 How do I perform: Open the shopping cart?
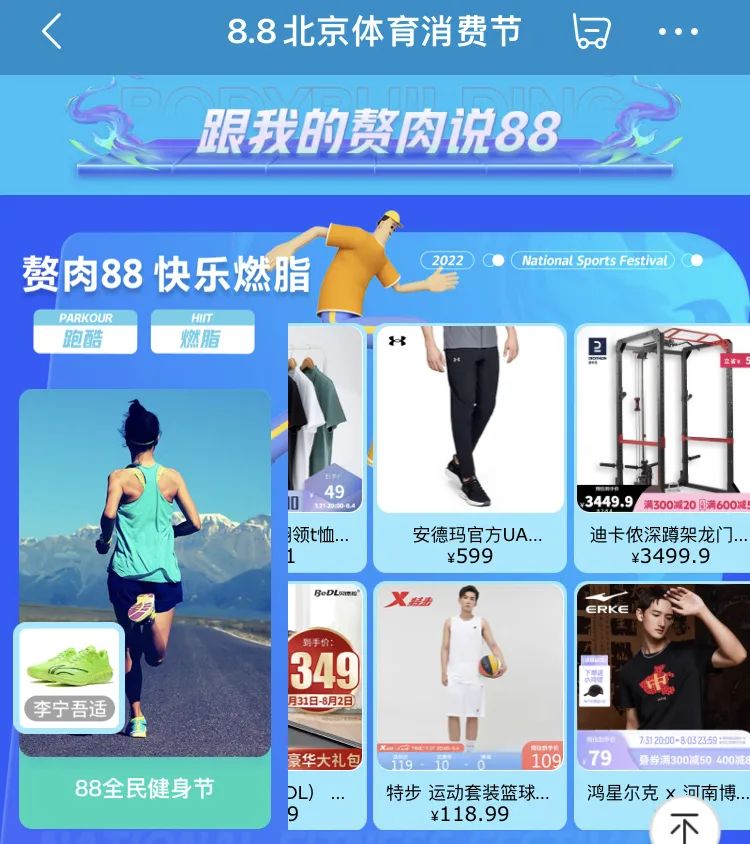[x=590, y=32]
